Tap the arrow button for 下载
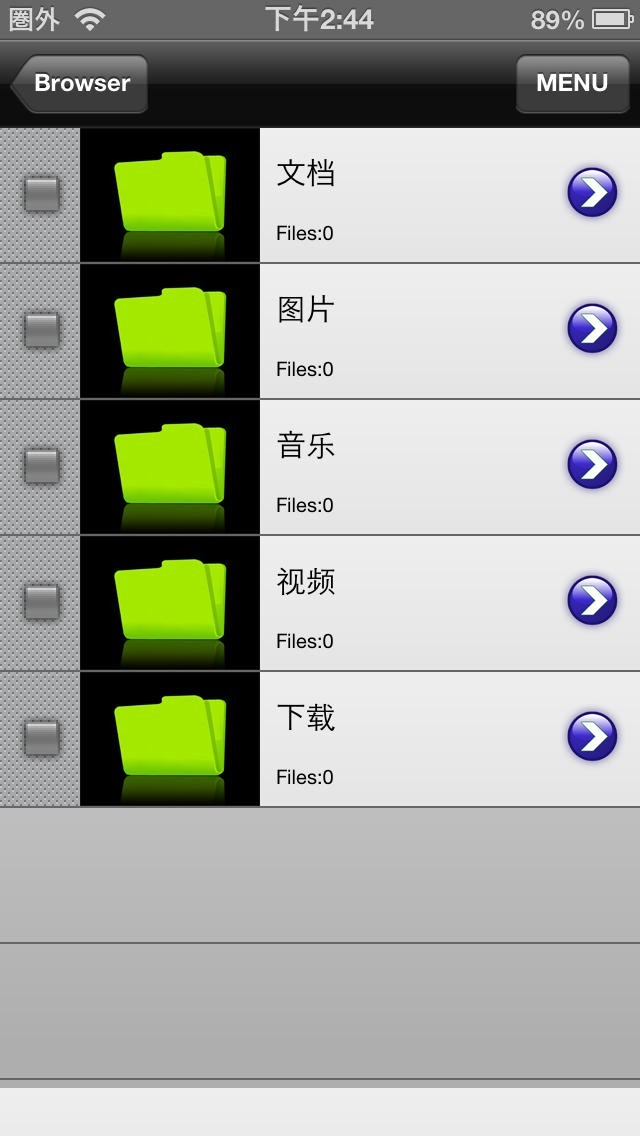The width and height of the screenshot is (640, 1136). [x=592, y=737]
